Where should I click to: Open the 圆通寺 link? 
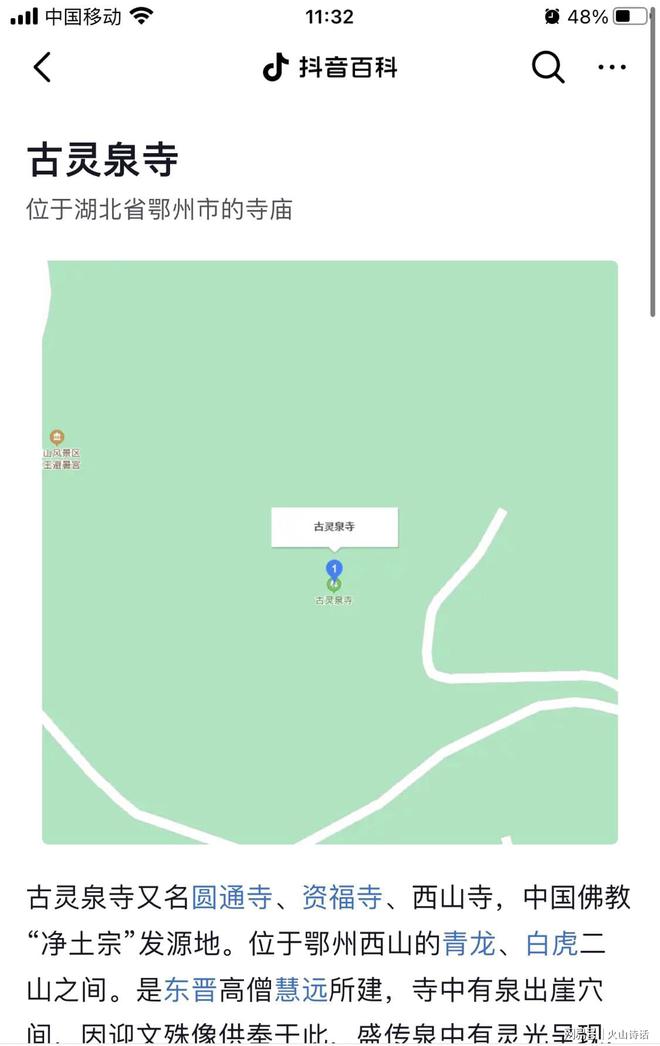[x=231, y=897]
